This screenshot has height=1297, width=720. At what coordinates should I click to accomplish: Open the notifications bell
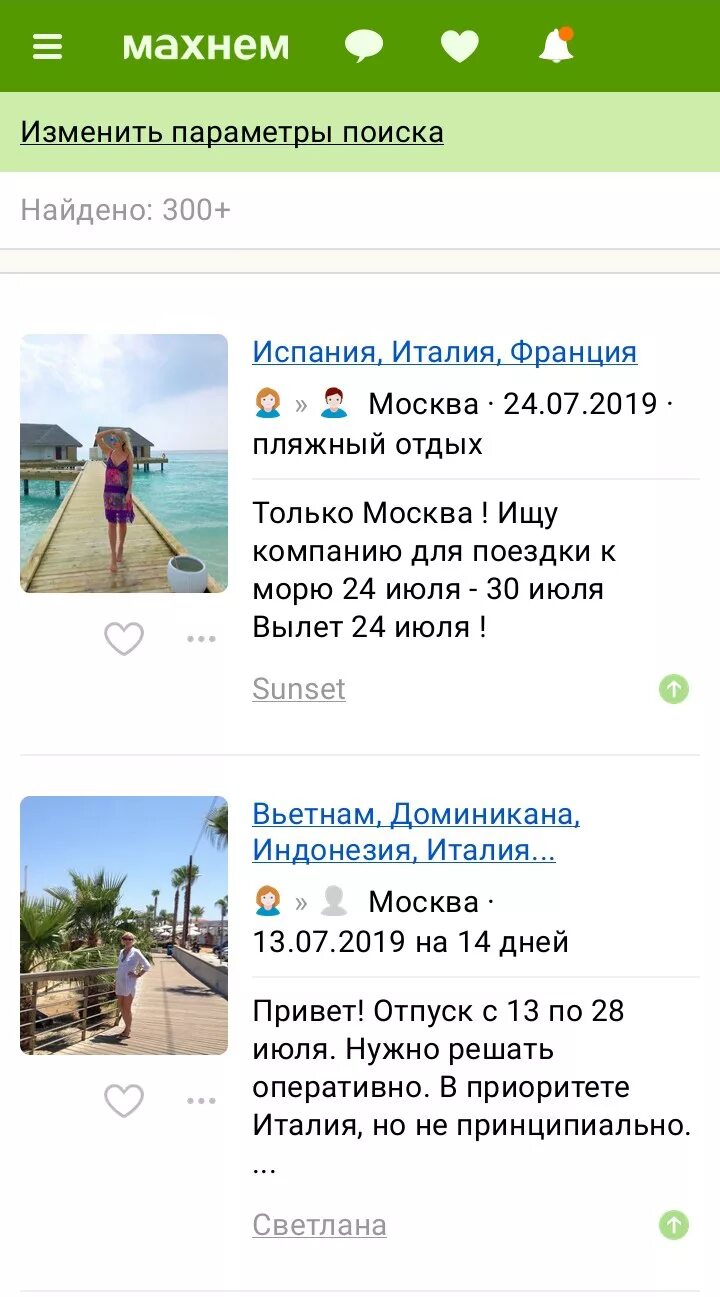click(556, 46)
